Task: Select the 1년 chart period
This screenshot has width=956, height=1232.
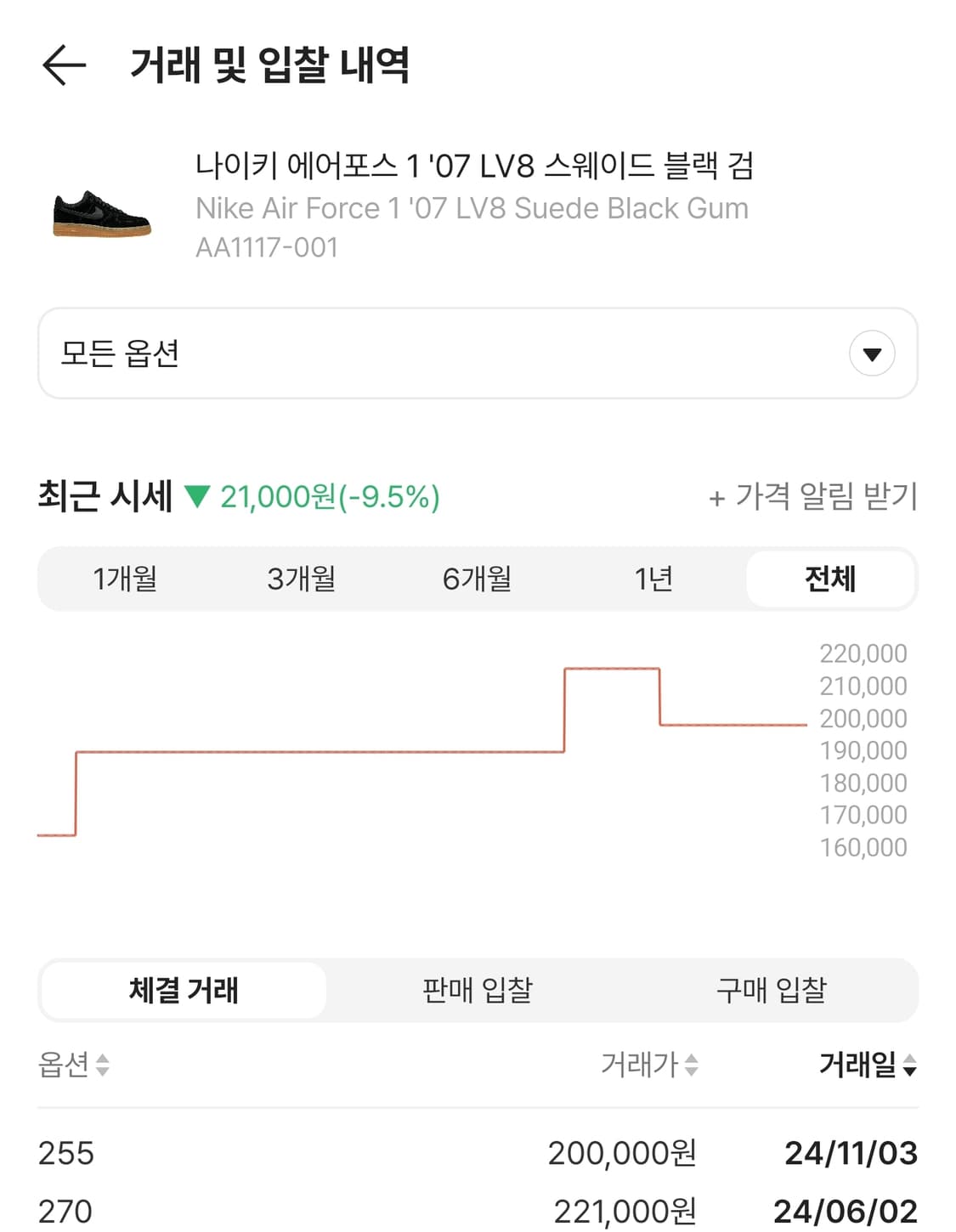Action: [x=653, y=579]
